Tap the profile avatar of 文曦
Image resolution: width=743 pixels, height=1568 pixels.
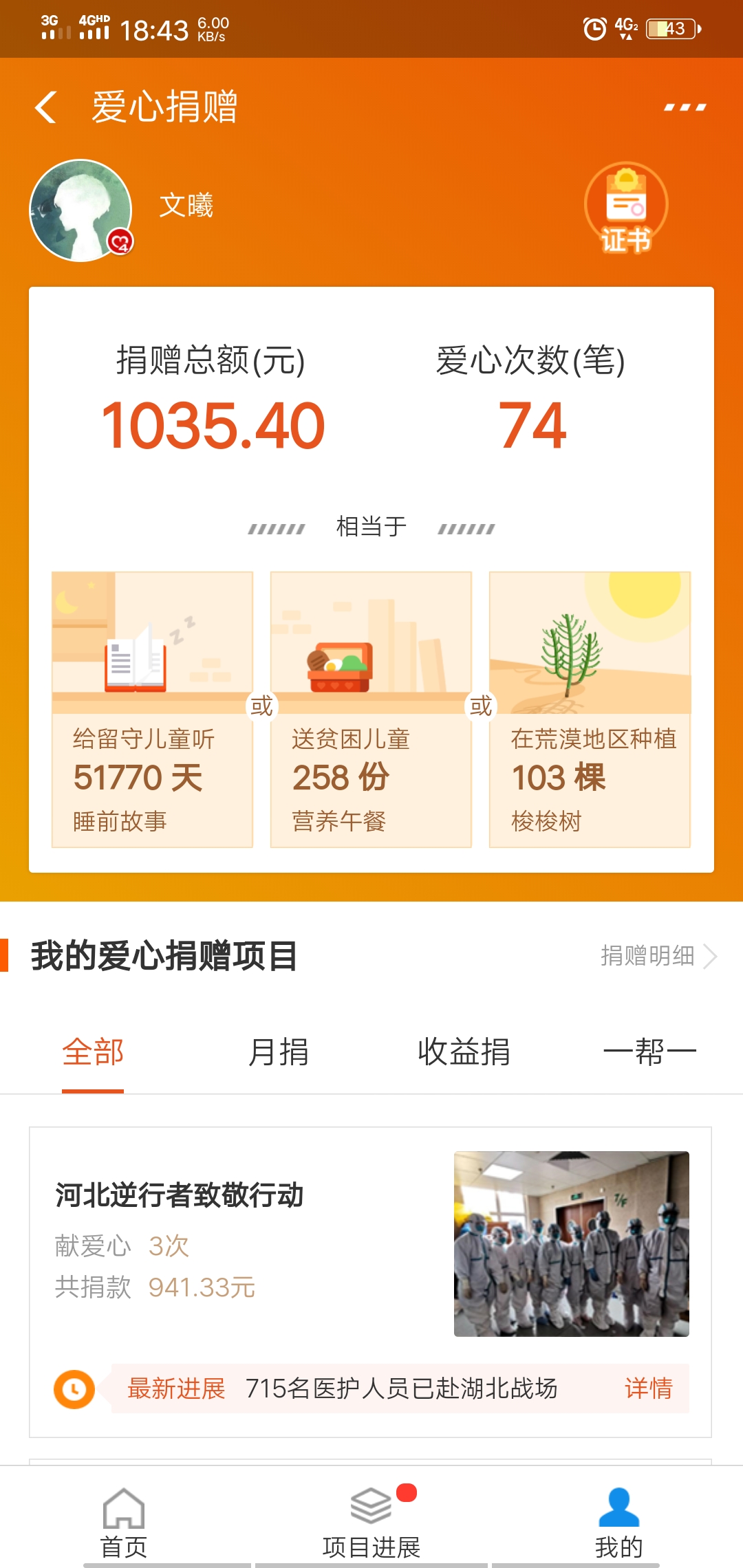[80, 210]
